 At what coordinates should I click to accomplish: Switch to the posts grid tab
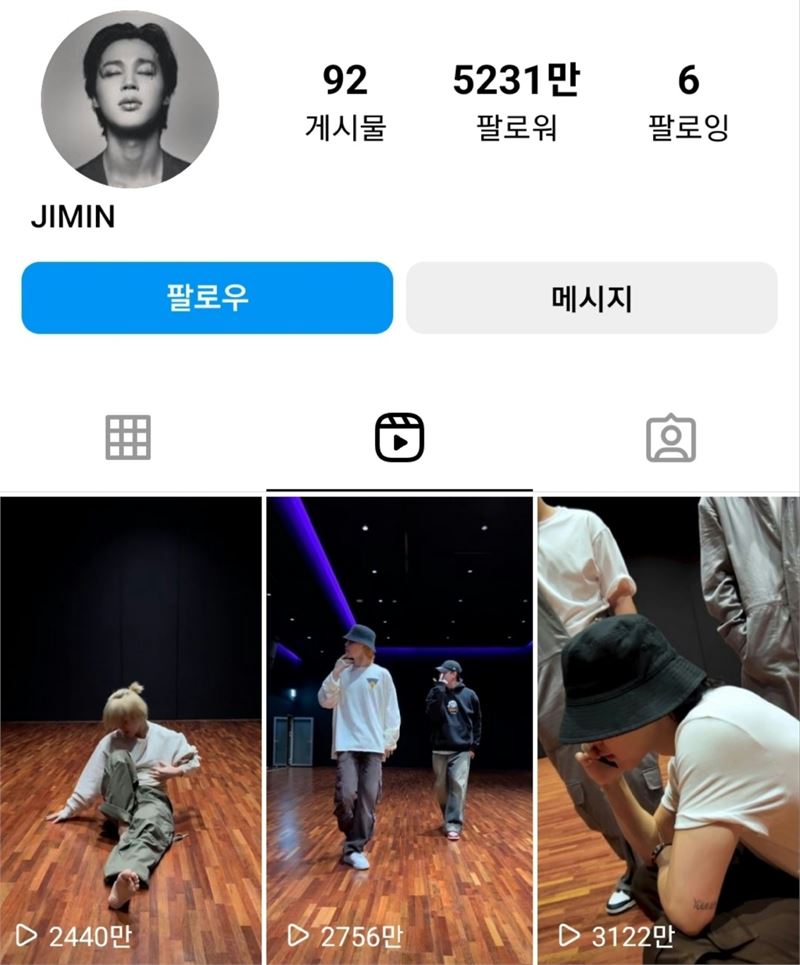(x=129, y=438)
